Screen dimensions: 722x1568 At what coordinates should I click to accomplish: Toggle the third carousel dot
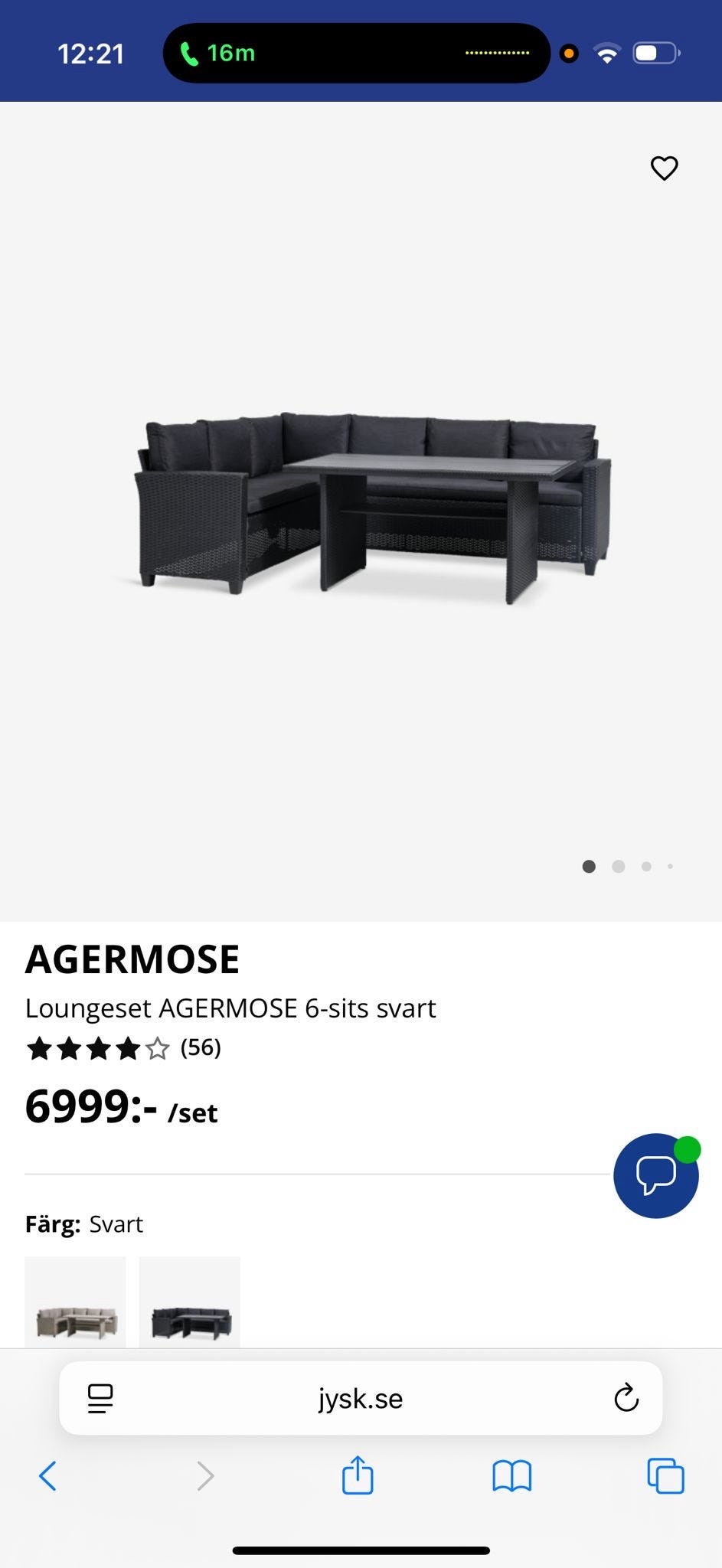(645, 867)
